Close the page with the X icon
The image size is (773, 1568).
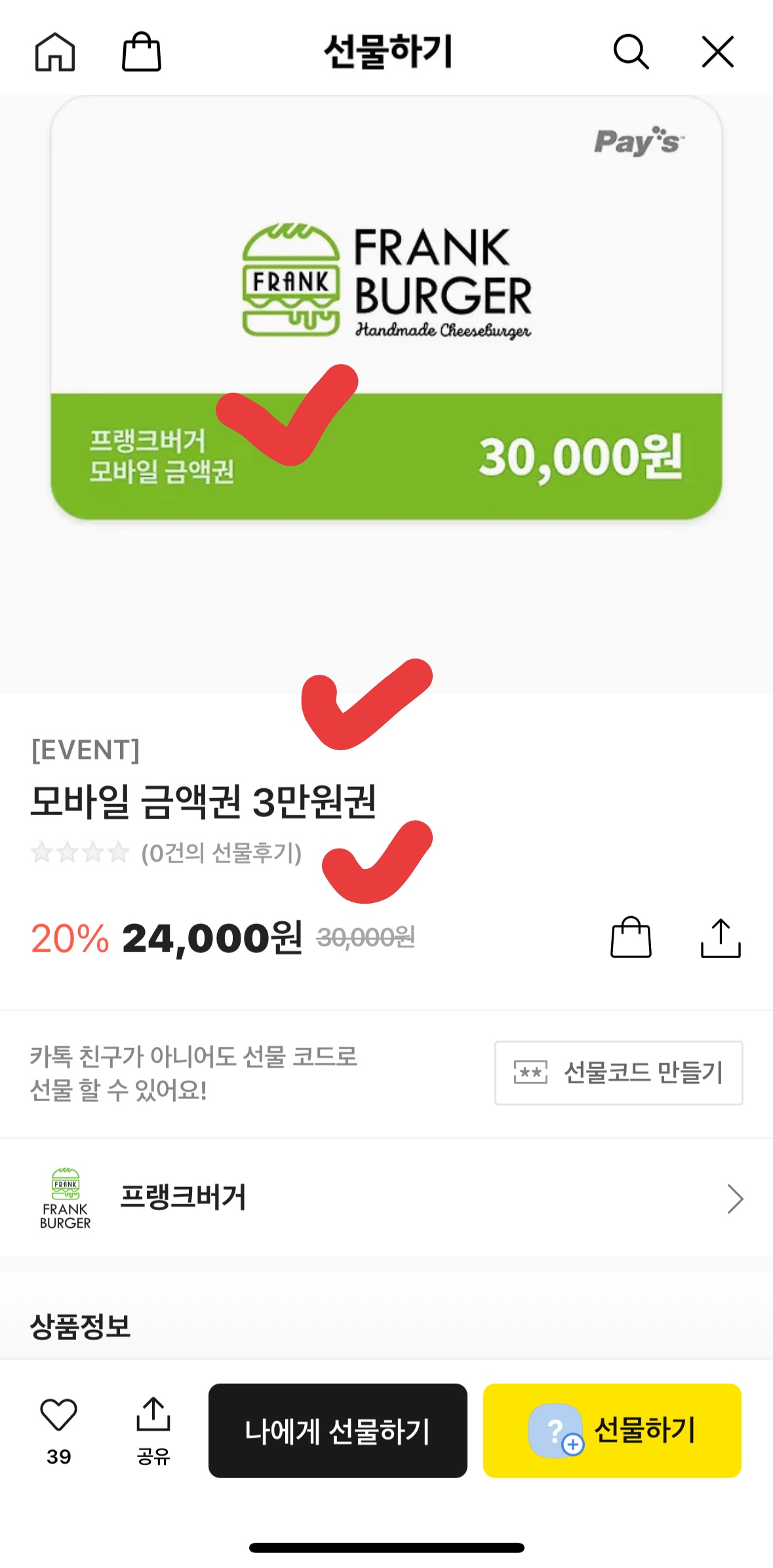[719, 52]
